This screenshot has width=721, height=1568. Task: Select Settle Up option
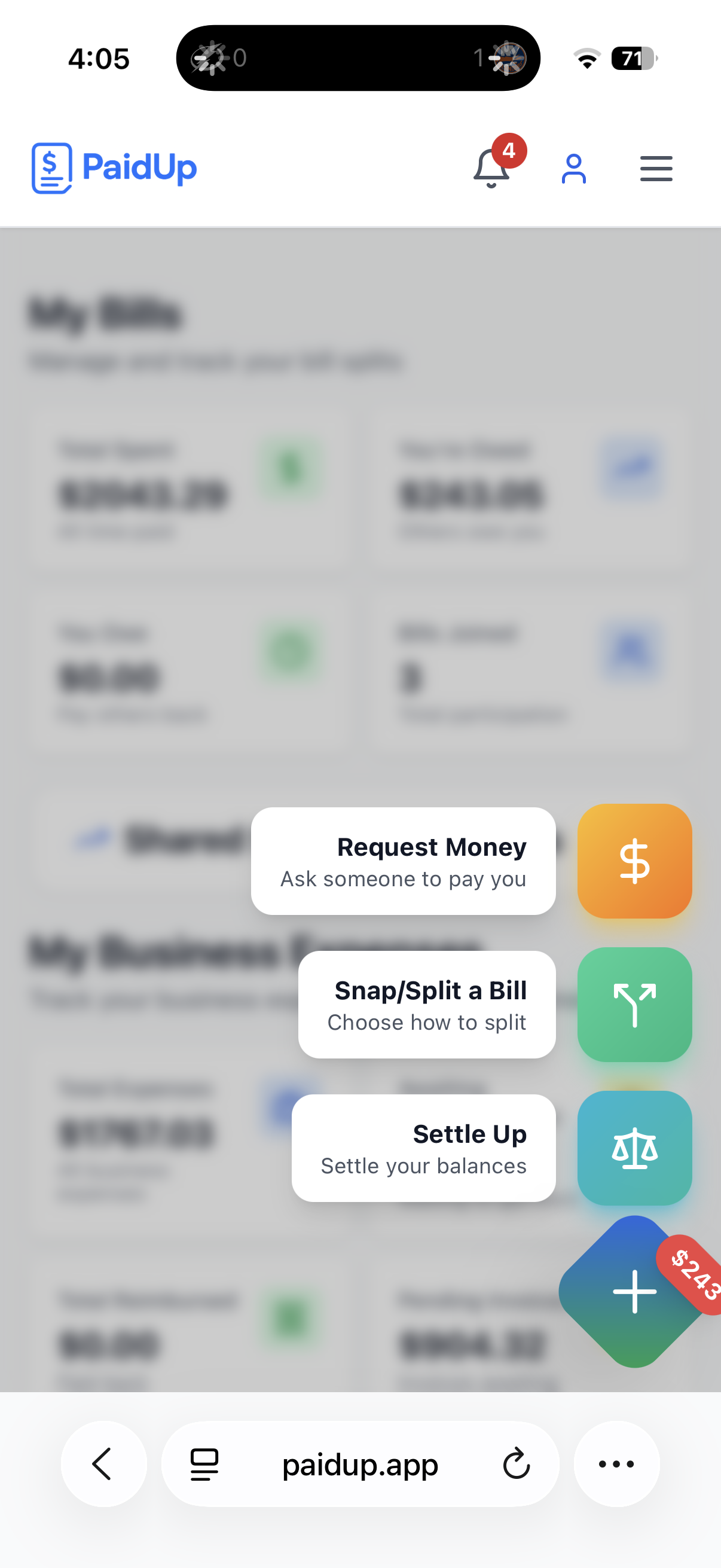pyautogui.click(x=423, y=1148)
